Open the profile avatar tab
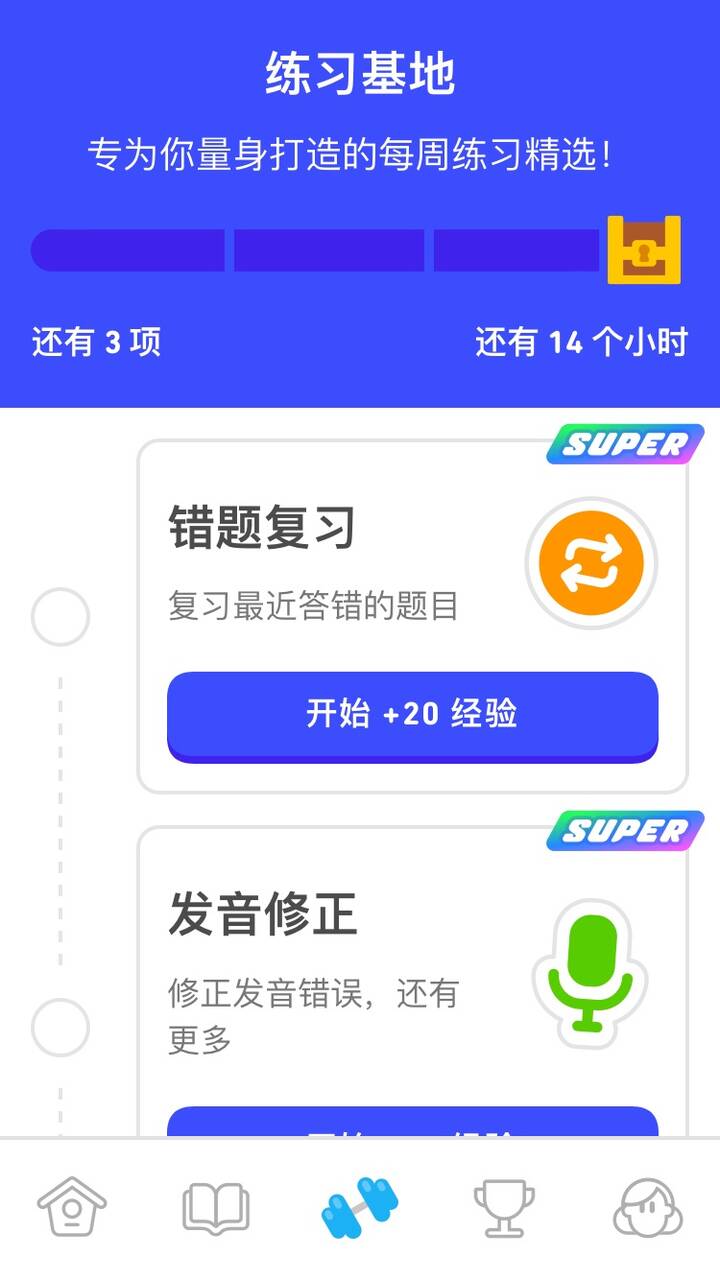 (x=647, y=1207)
